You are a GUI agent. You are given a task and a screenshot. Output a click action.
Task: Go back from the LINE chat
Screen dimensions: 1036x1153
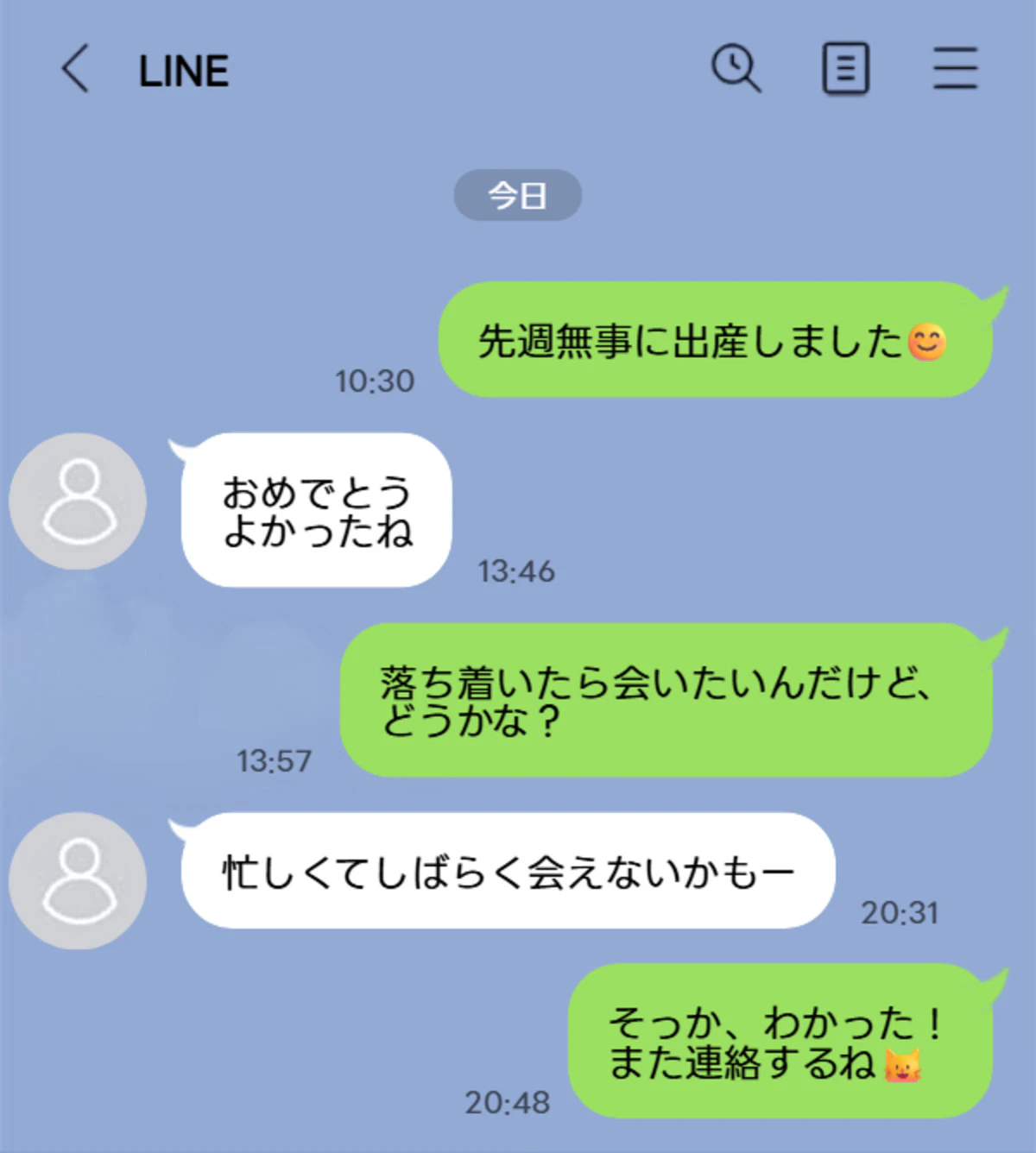coord(75,69)
